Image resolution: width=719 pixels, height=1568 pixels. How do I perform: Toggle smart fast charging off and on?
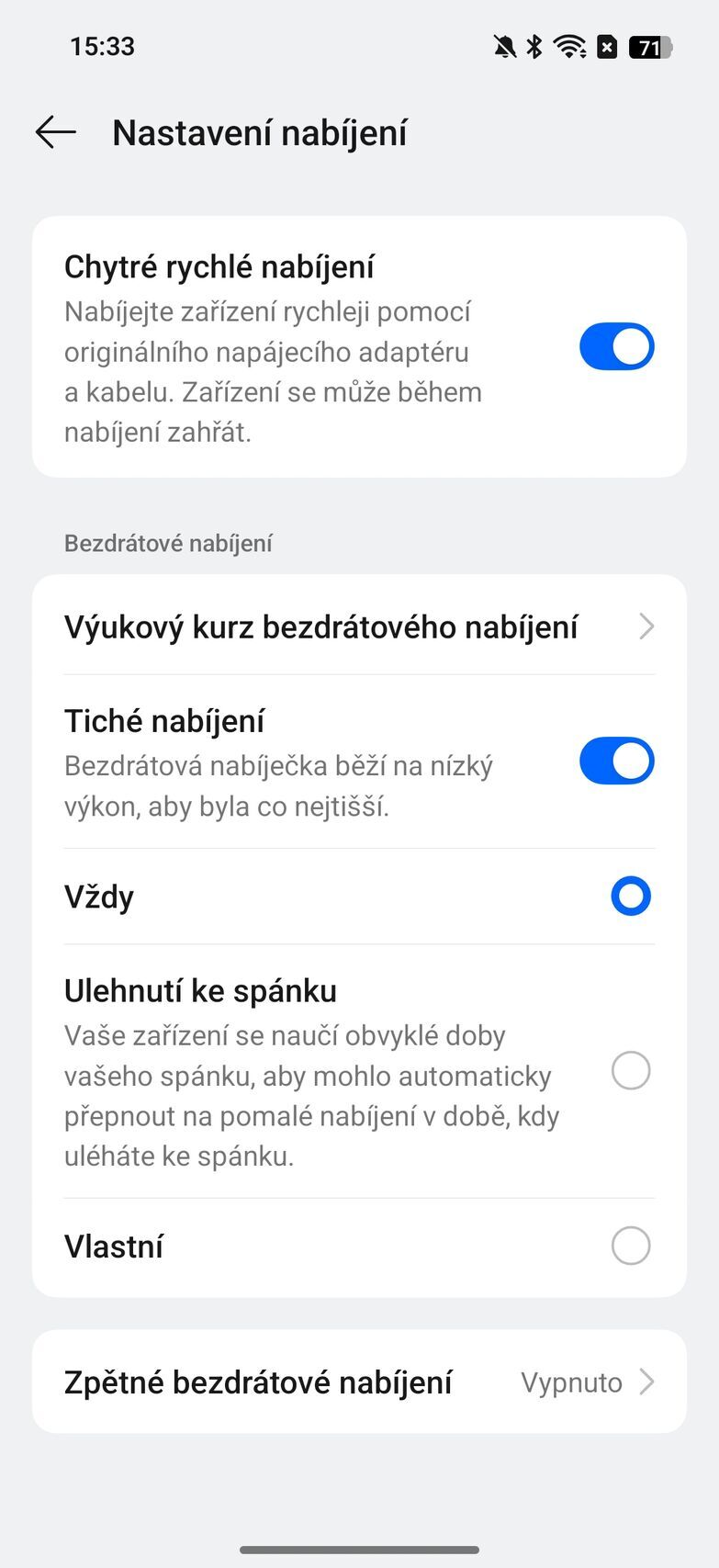point(616,346)
